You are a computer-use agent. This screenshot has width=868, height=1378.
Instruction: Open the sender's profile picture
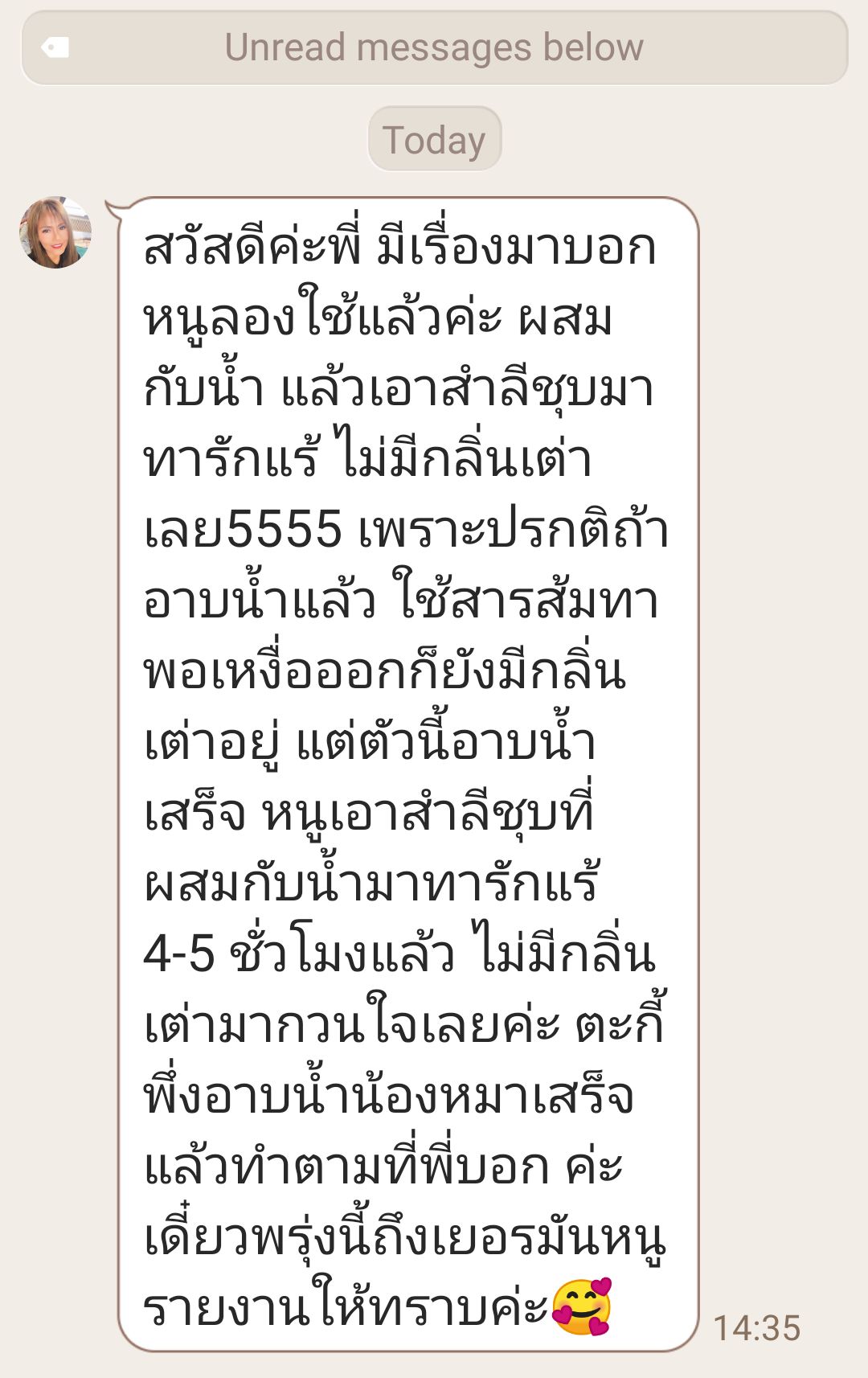(55, 232)
